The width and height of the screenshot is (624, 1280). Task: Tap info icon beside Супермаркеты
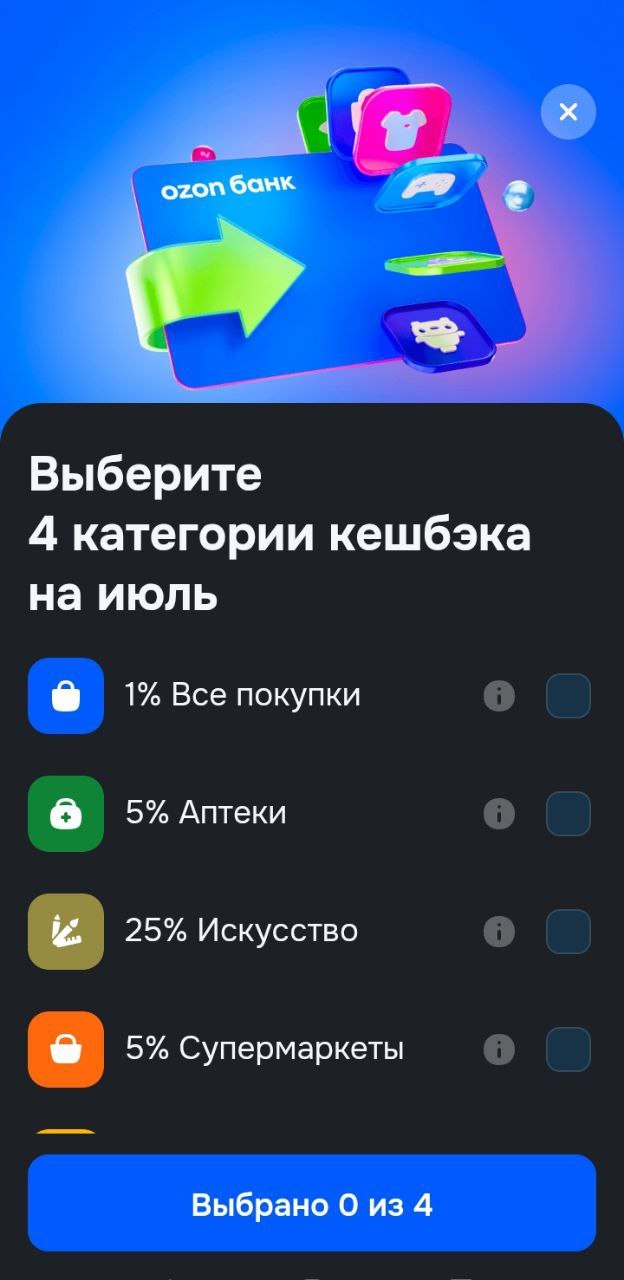(x=499, y=1050)
